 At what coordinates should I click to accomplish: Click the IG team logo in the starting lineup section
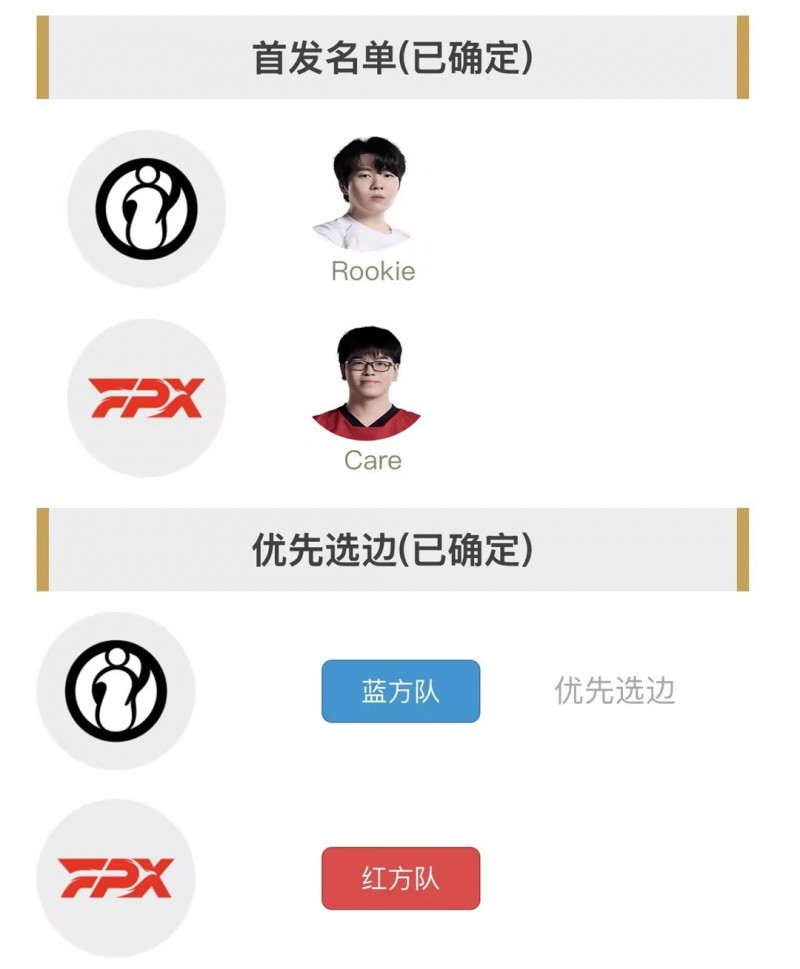(145, 207)
